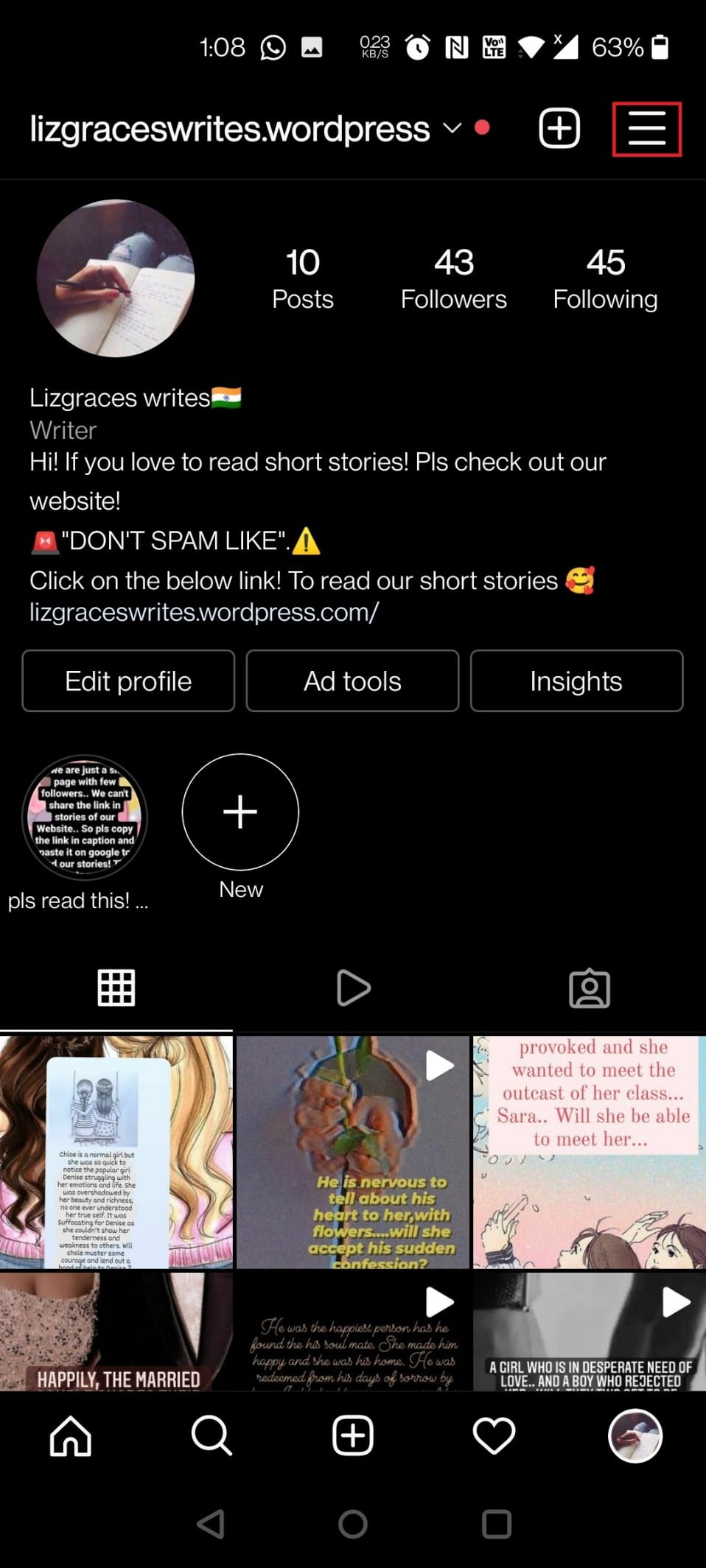Tap Edit profile button
Image resolution: width=706 pixels, height=1568 pixels.
coord(128,681)
